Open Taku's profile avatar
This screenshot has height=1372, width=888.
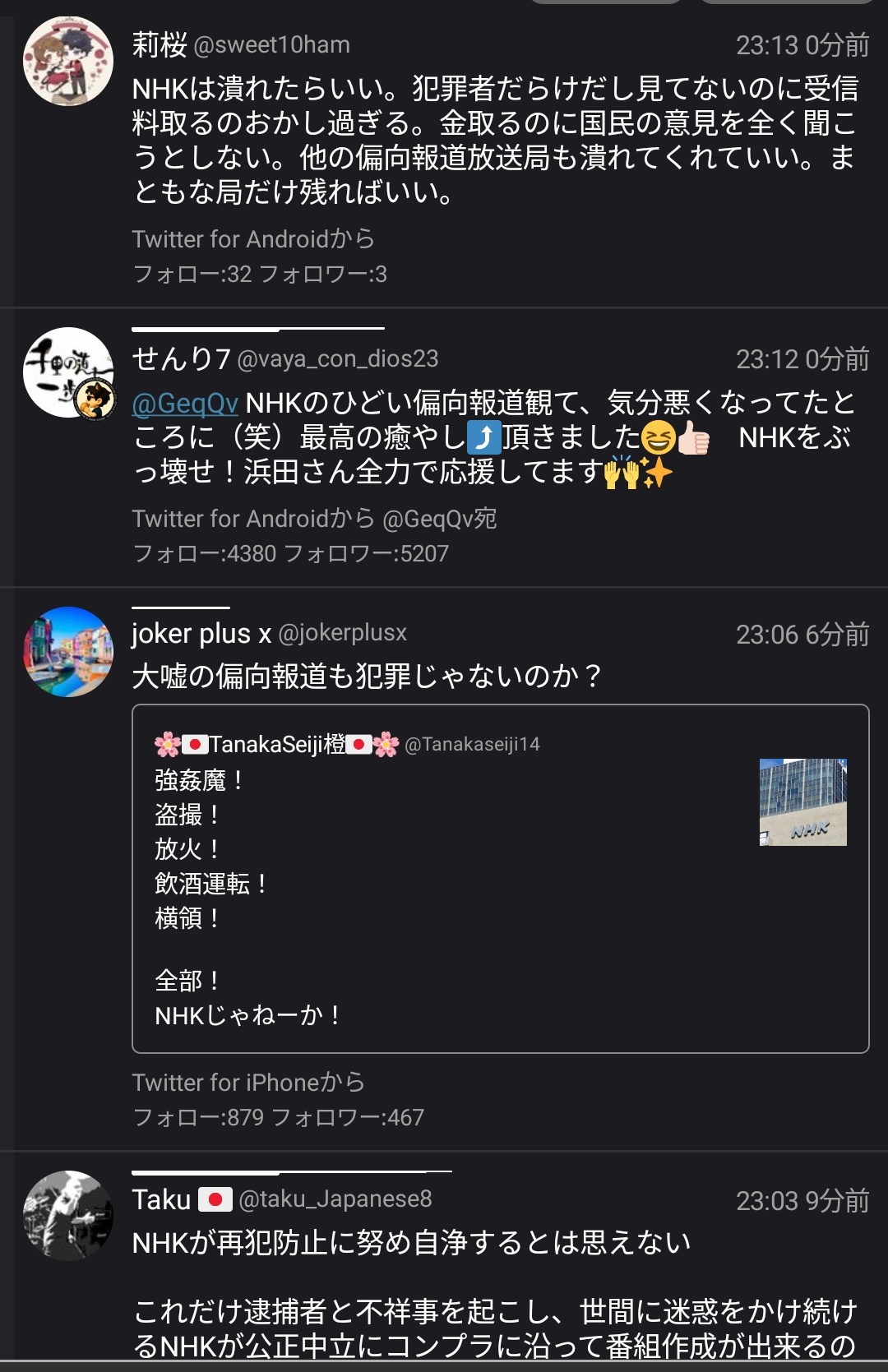click(67, 1215)
